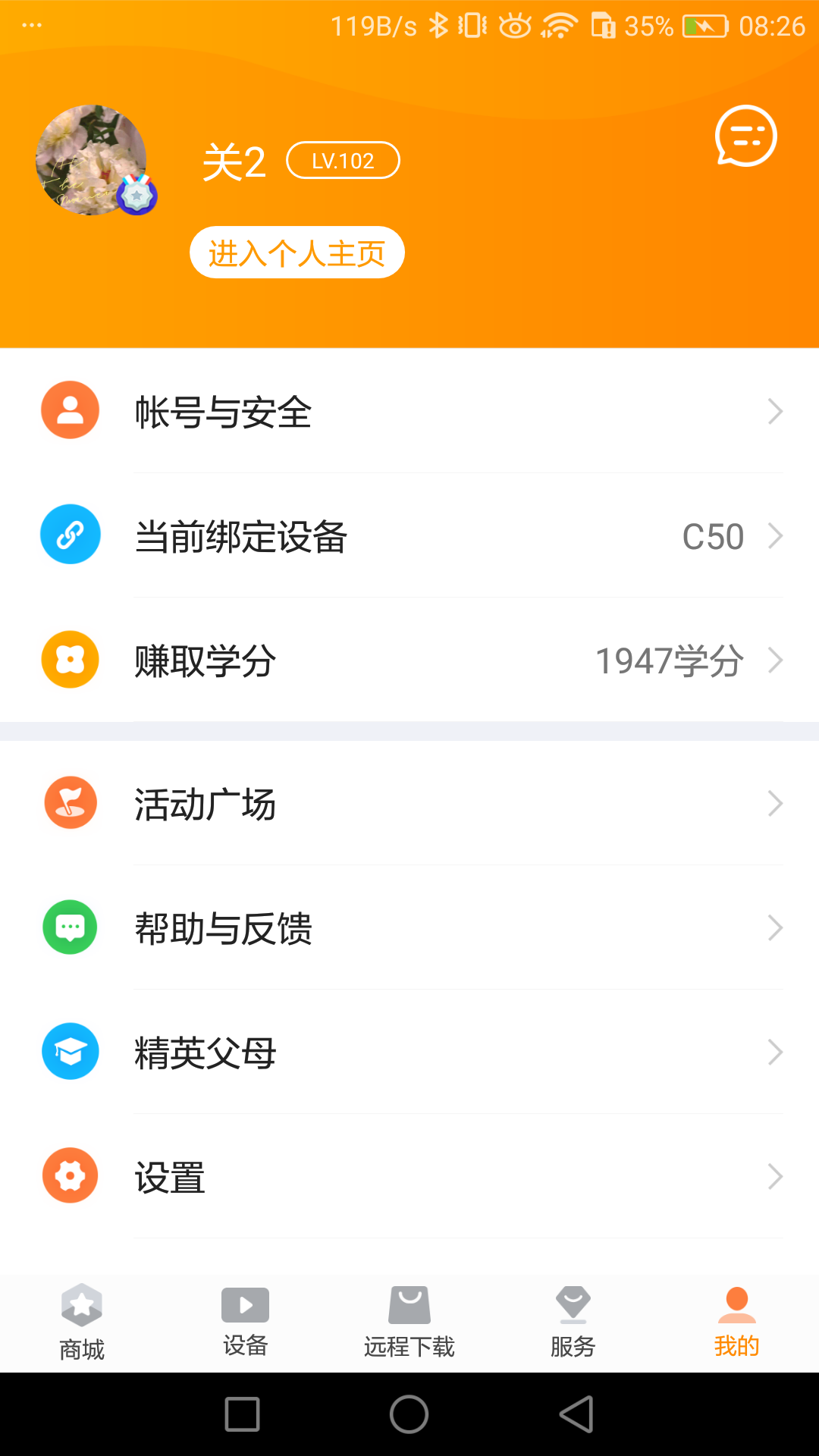Click the medal badge on the profile avatar

(x=137, y=196)
